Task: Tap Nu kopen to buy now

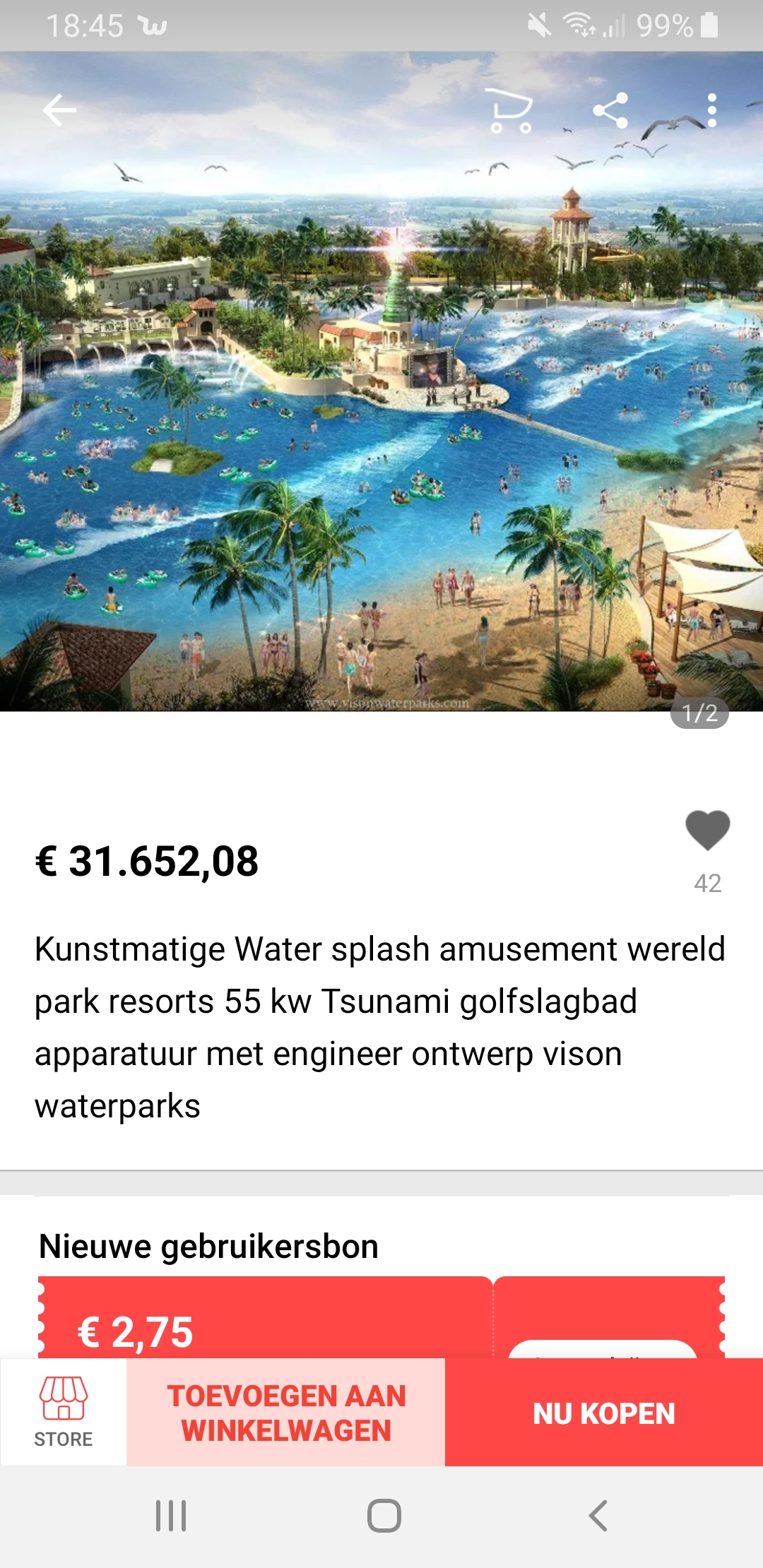Action: coord(604,1412)
